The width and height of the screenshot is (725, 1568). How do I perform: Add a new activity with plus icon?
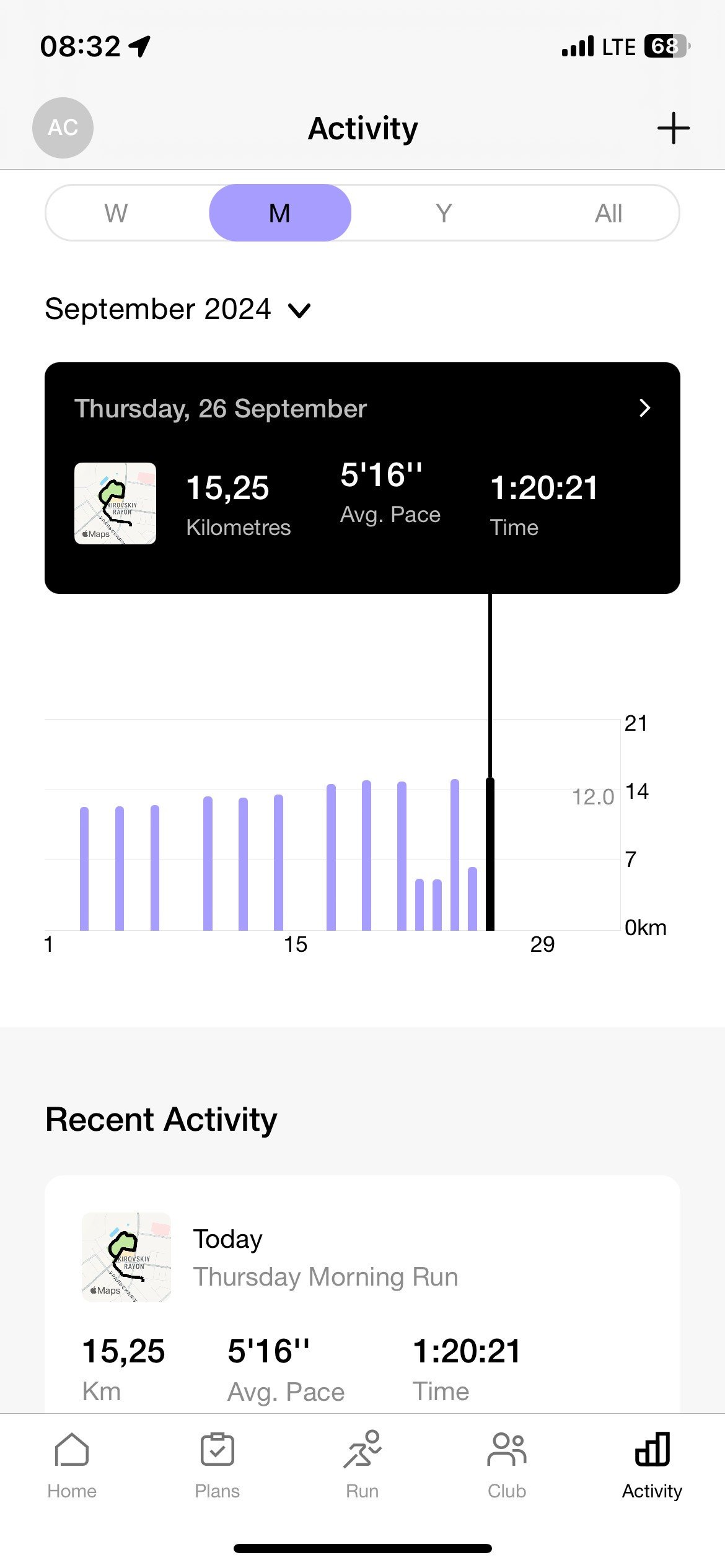(673, 128)
